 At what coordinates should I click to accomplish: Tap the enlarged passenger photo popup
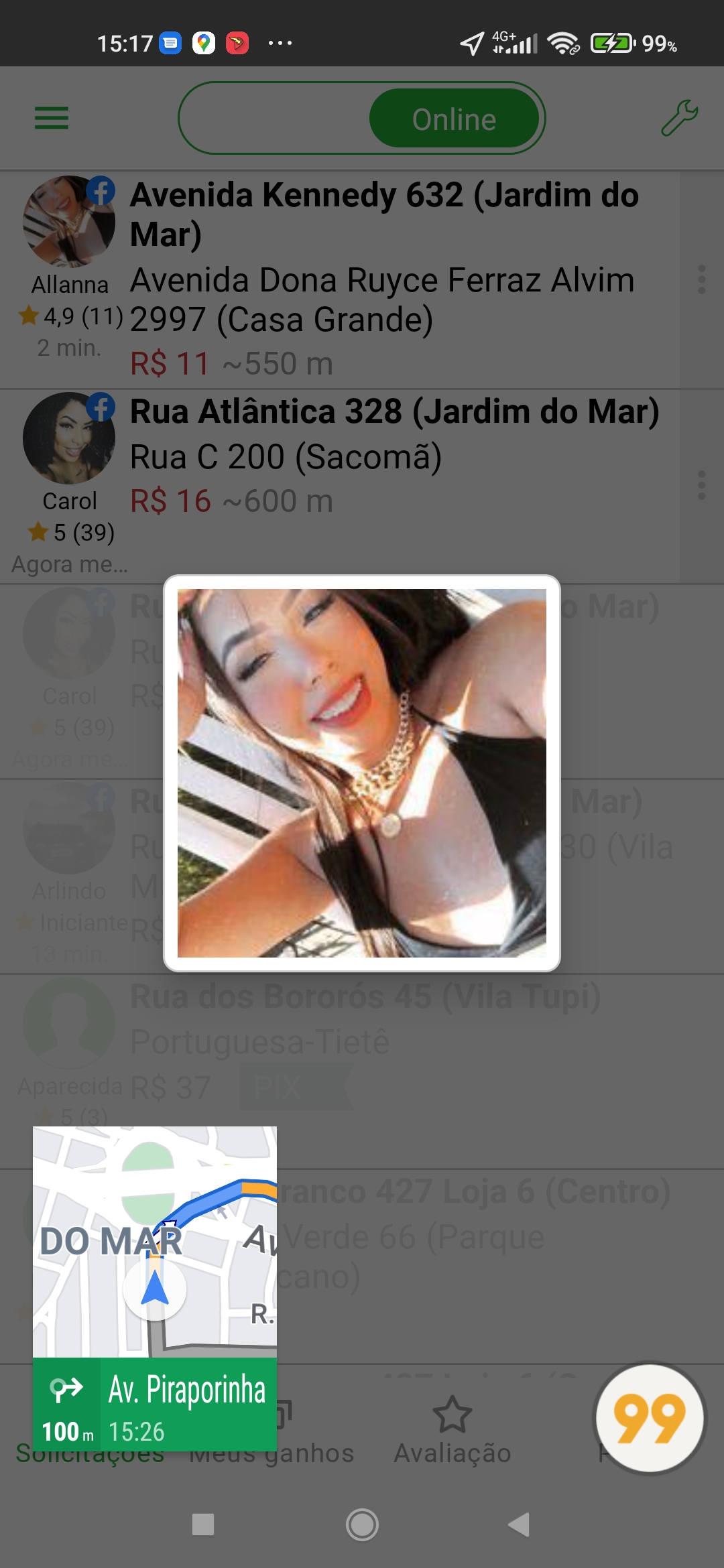pyautogui.click(x=362, y=773)
